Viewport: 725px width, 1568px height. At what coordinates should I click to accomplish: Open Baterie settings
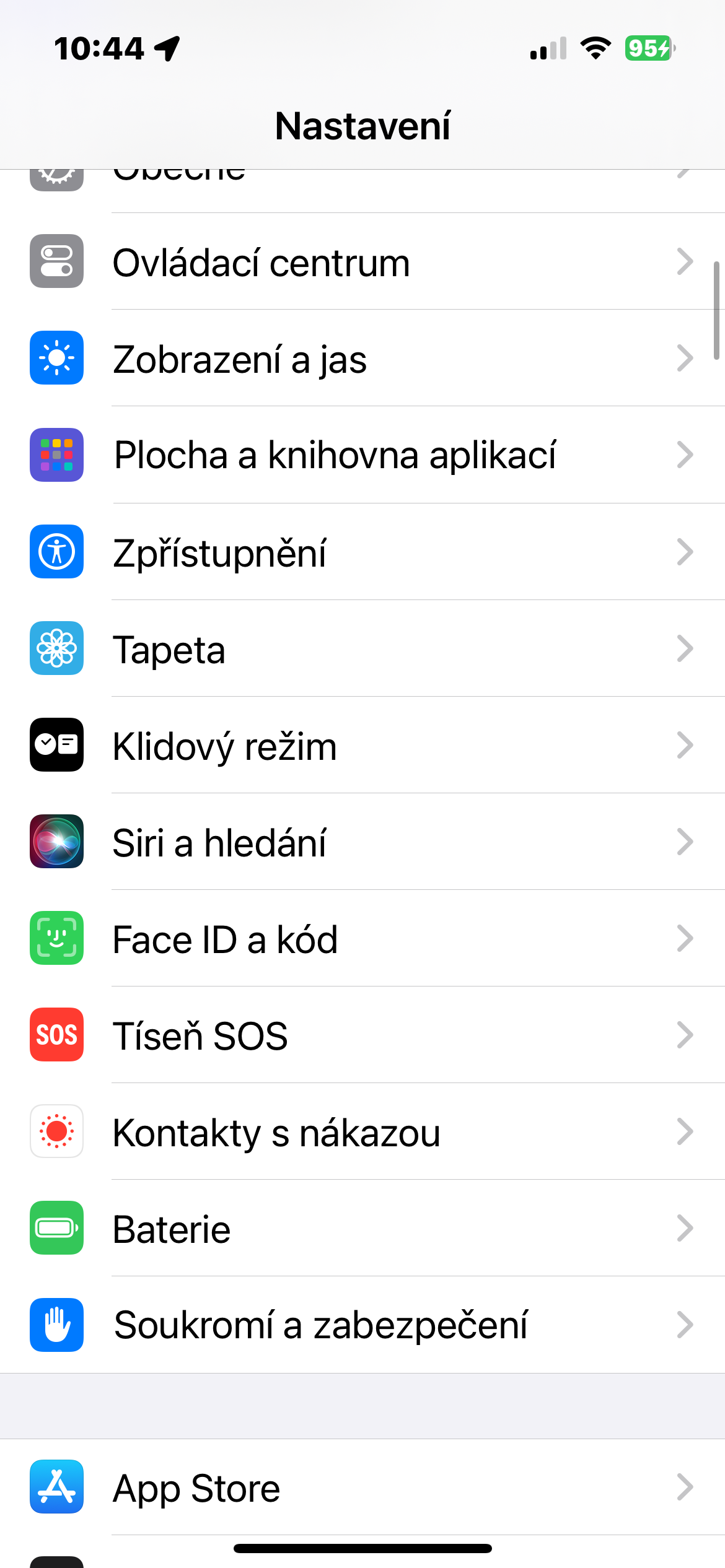click(362, 1228)
